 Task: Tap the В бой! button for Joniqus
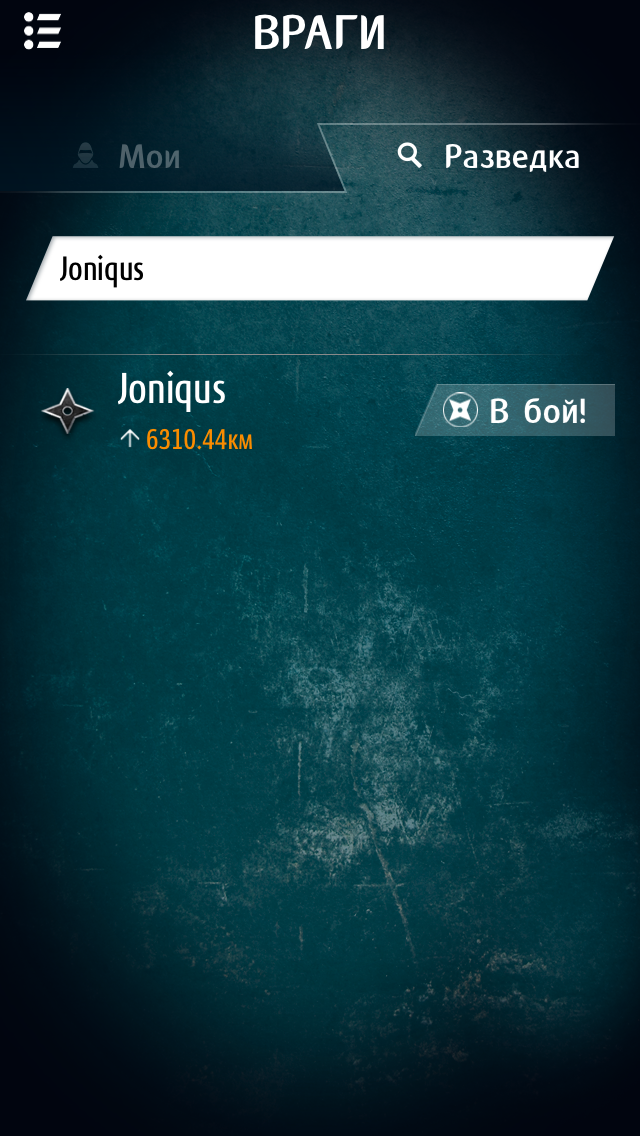point(517,411)
